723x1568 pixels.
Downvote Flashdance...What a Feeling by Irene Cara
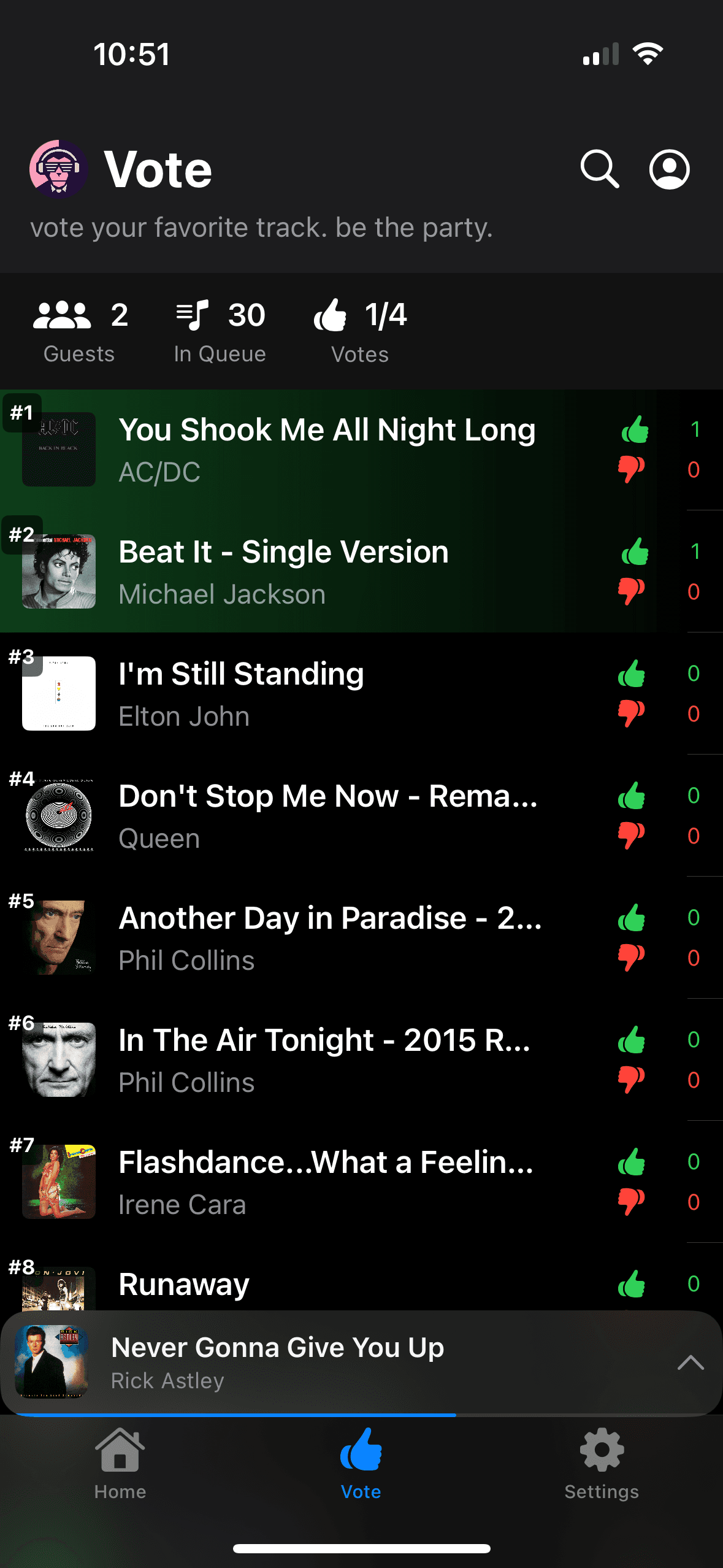tap(631, 1202)
